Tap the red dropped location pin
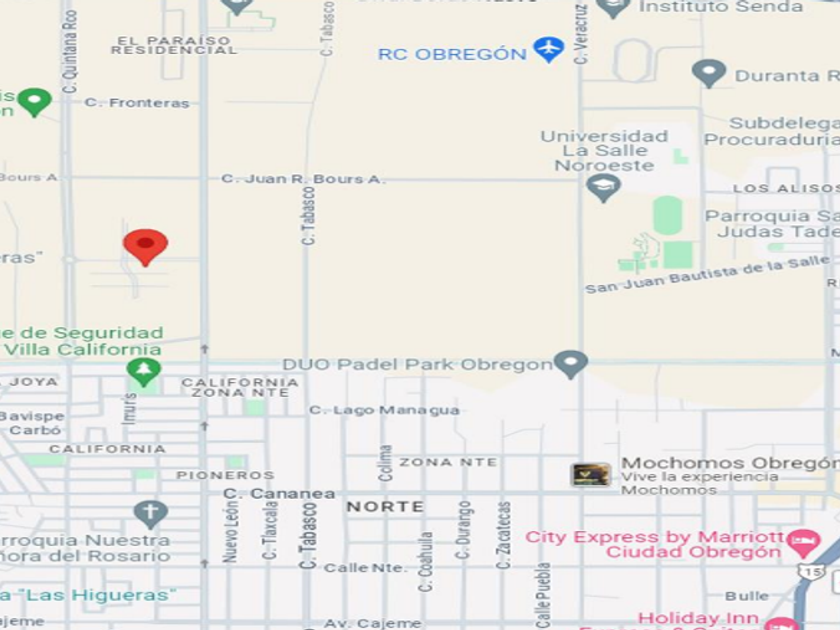The width and height of the screenshot is (840, 630). (145, 248)
